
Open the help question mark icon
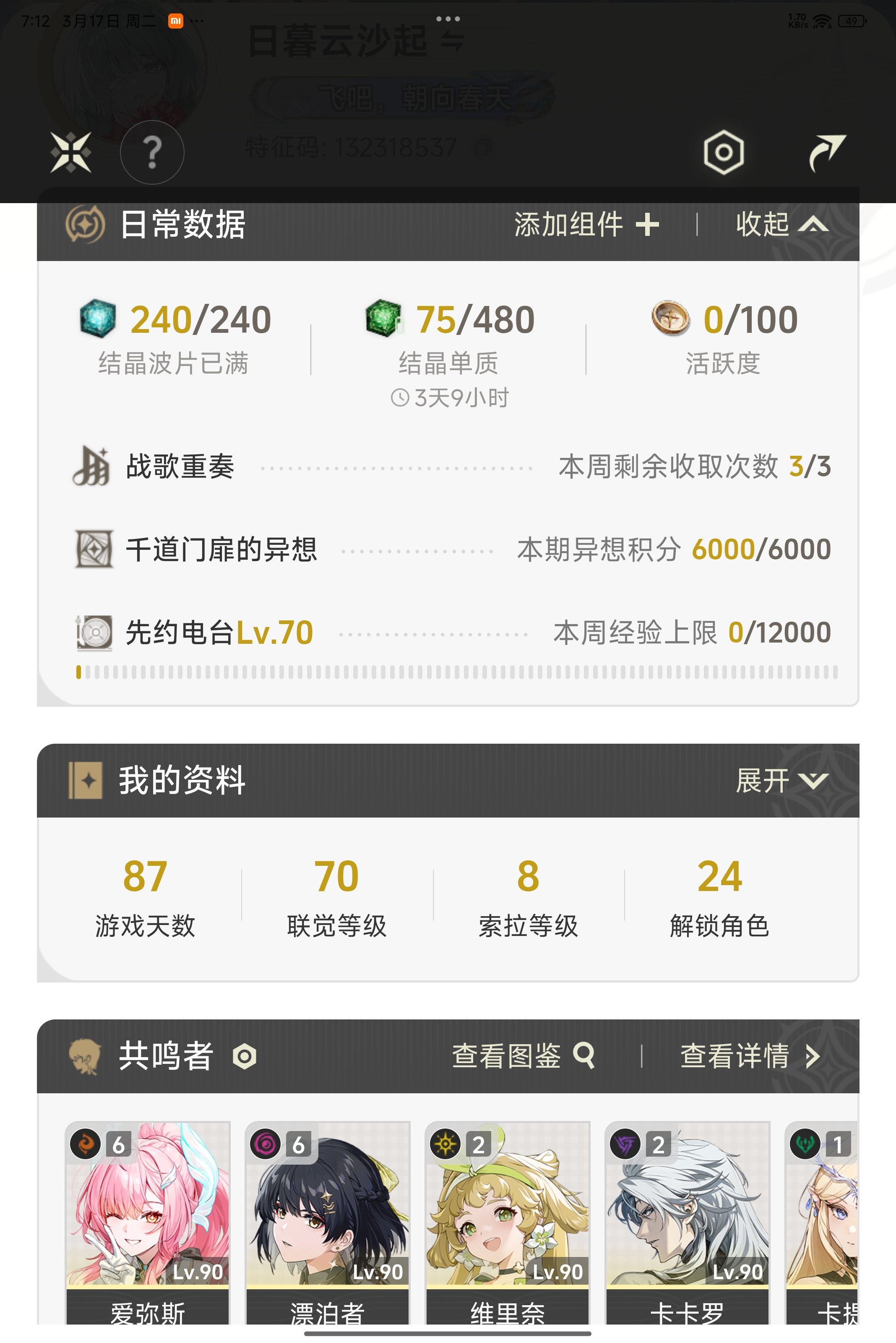(x=152, y=152)
